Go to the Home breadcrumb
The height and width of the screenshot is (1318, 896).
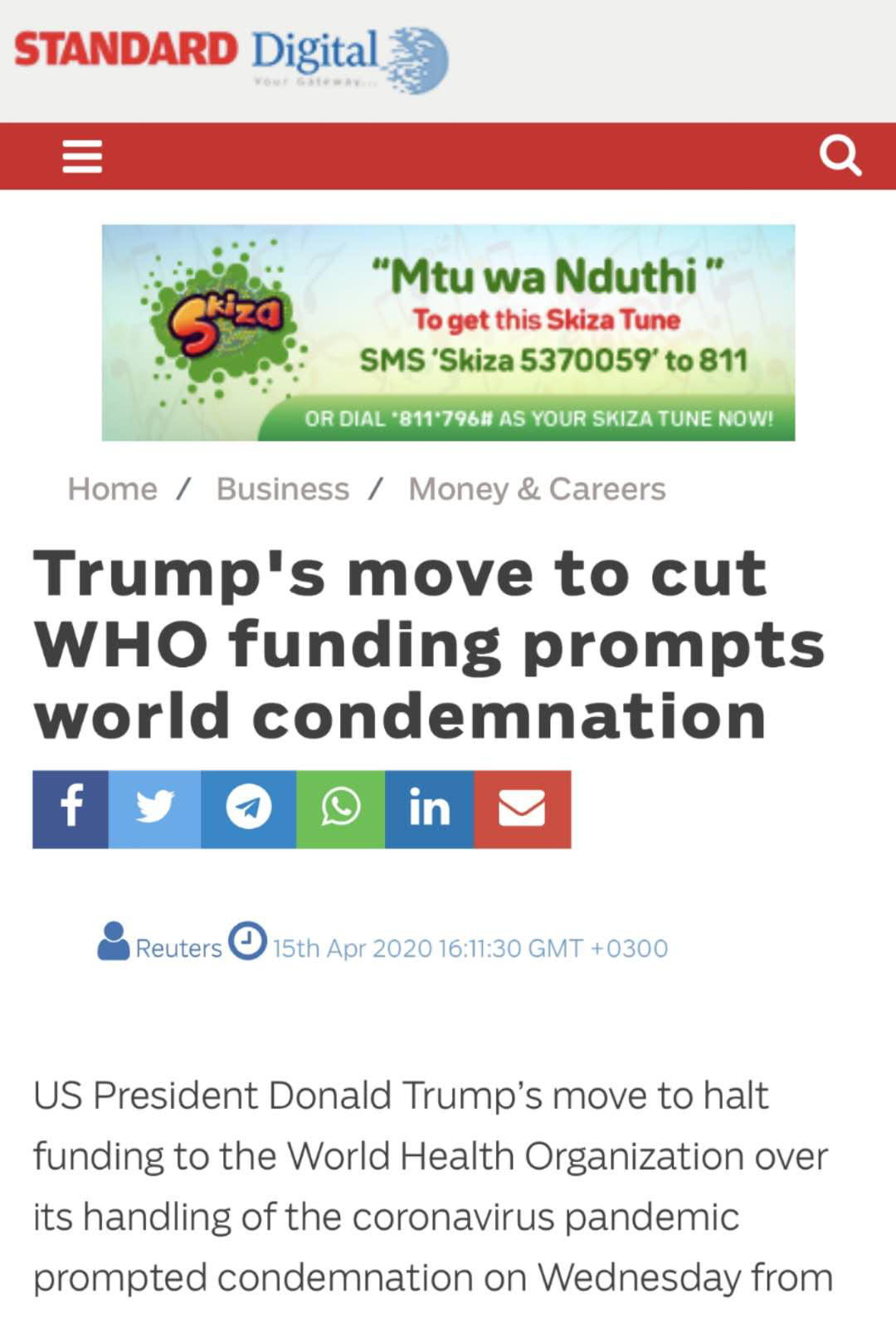(112, 490)
